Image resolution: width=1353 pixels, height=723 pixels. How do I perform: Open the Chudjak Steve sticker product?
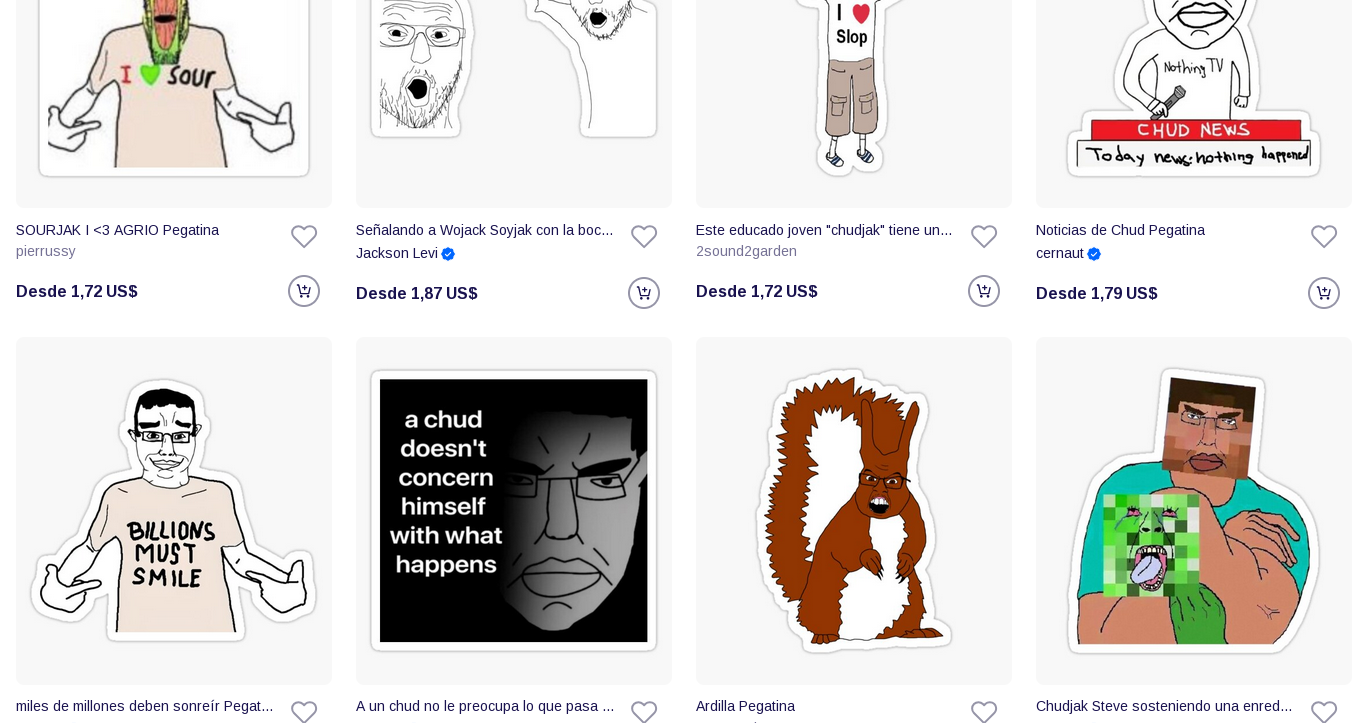1194,510
